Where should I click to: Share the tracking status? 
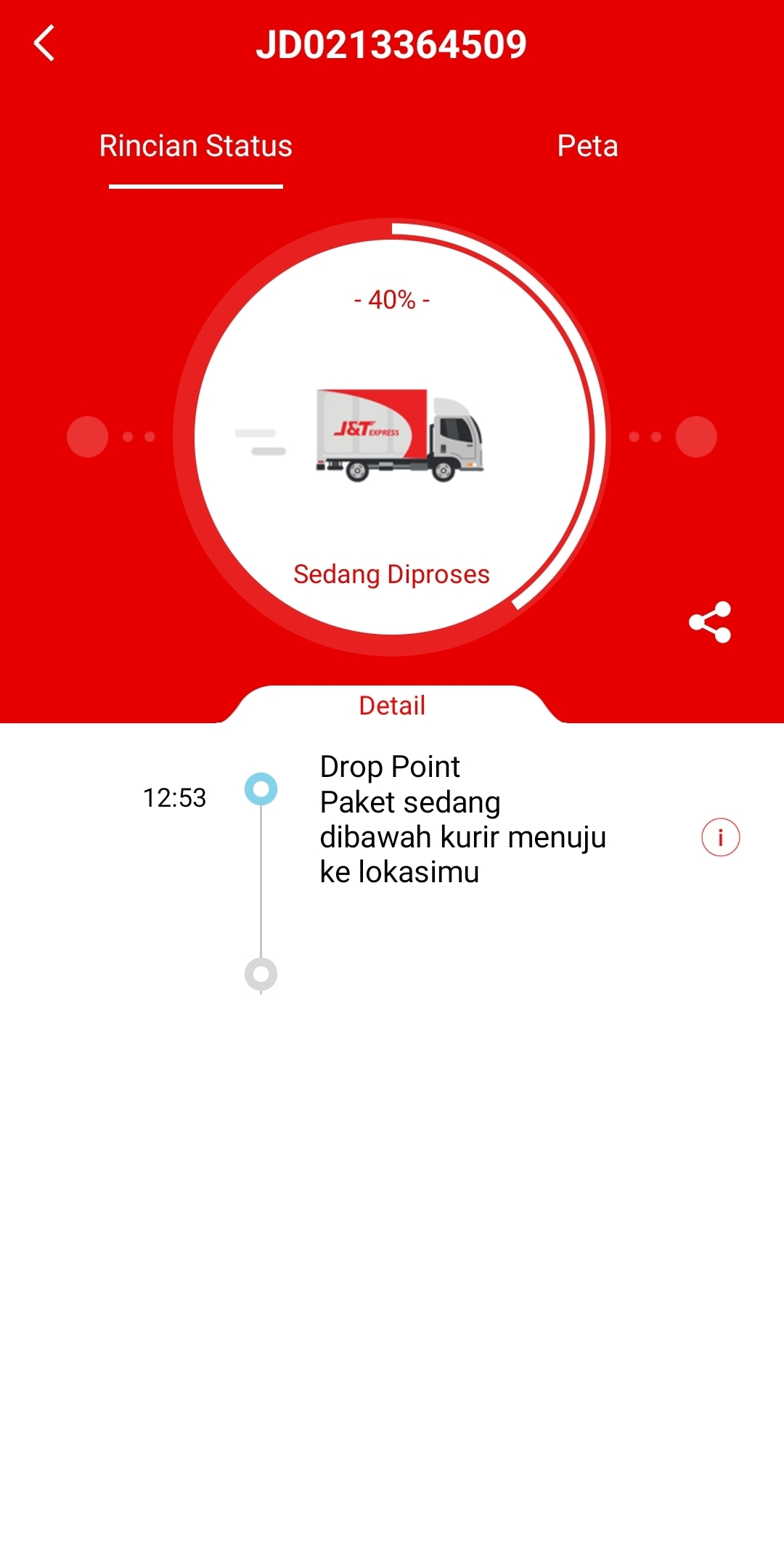coord(710,622)
